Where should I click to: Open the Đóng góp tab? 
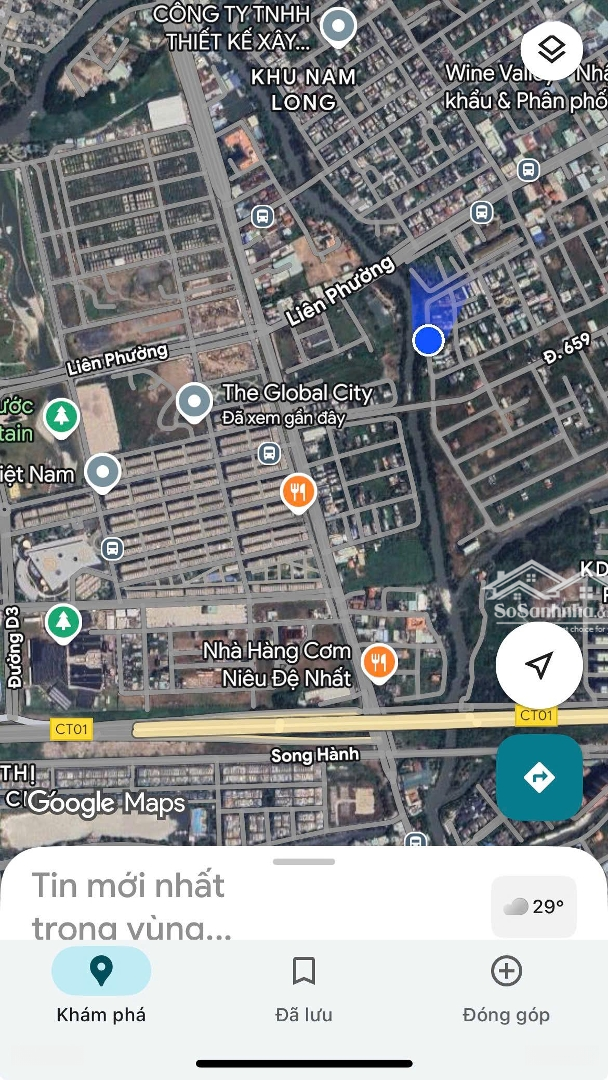tap(506, 986)
